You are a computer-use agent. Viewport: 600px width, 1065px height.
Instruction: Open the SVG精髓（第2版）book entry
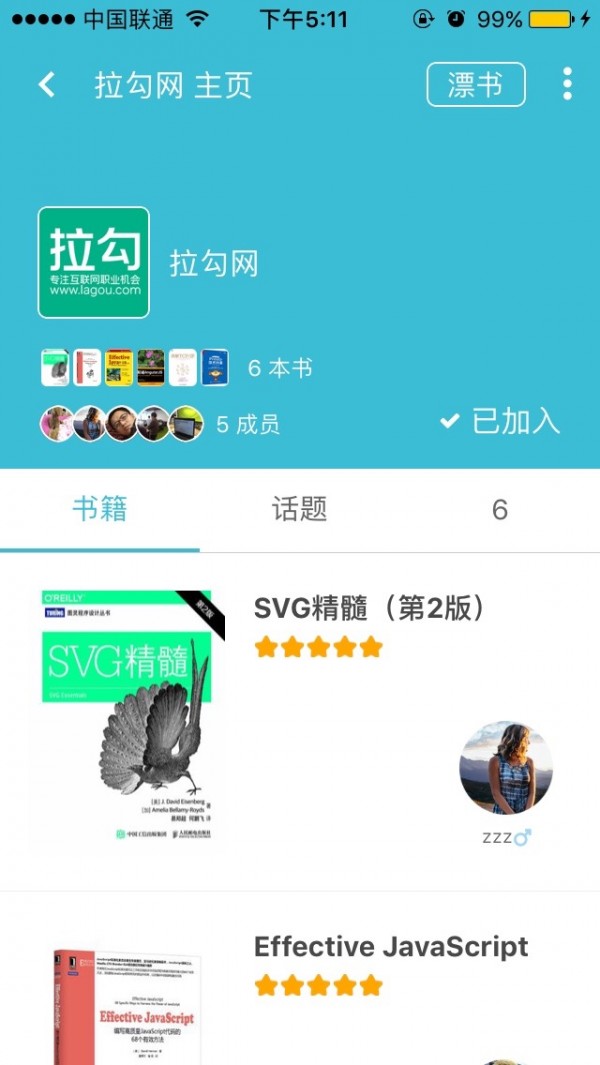[369, 608]
